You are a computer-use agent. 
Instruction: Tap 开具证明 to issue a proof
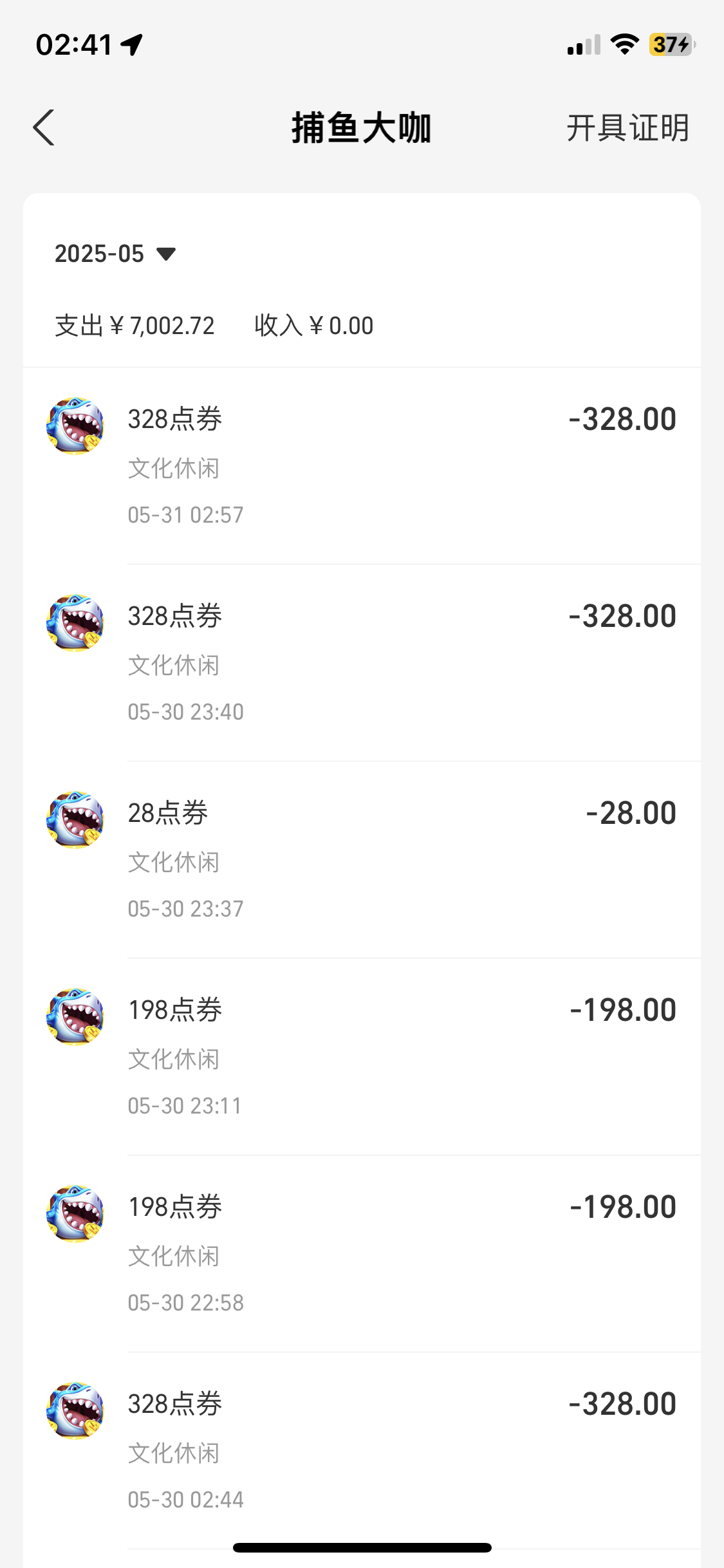[x=627, y=127]
